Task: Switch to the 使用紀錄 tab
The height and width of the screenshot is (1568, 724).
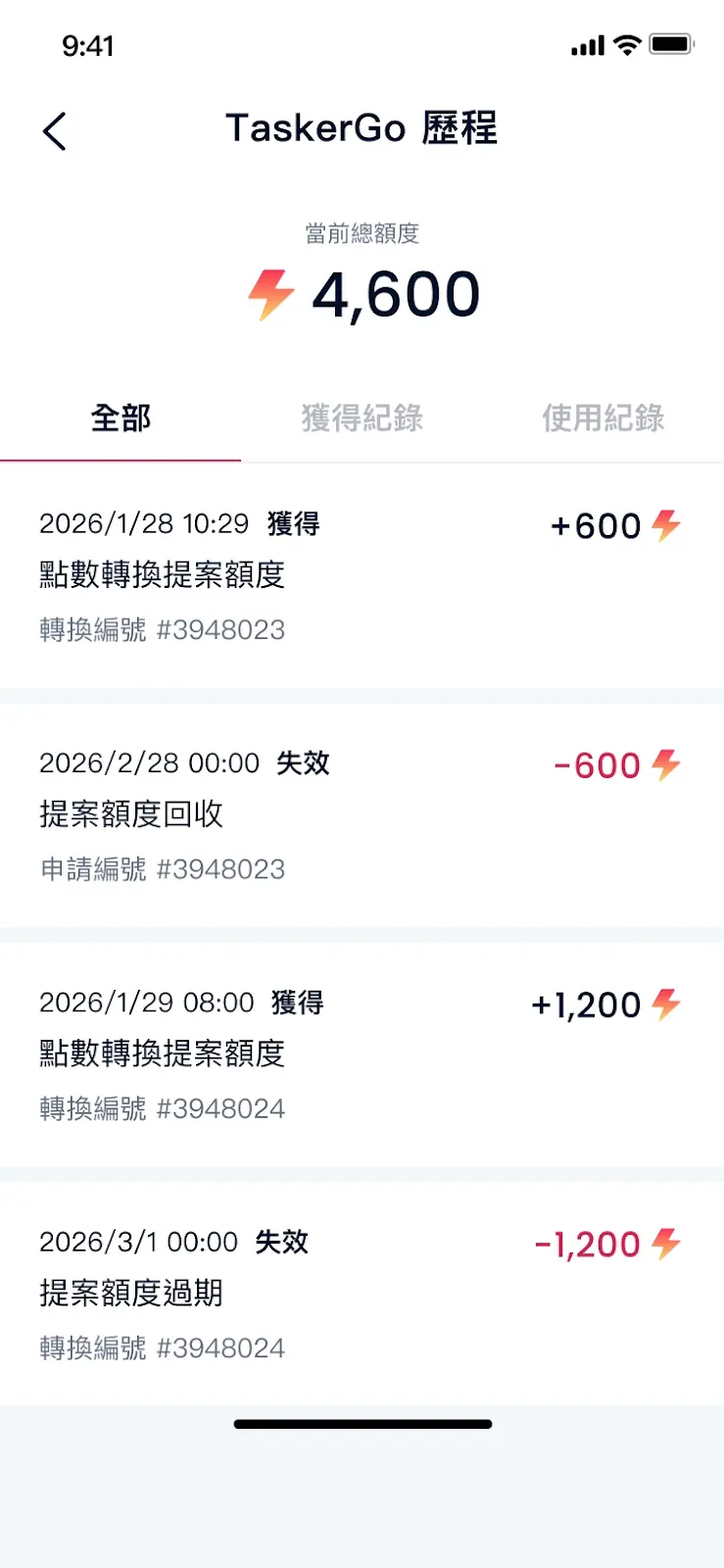Action: [603, 418]
